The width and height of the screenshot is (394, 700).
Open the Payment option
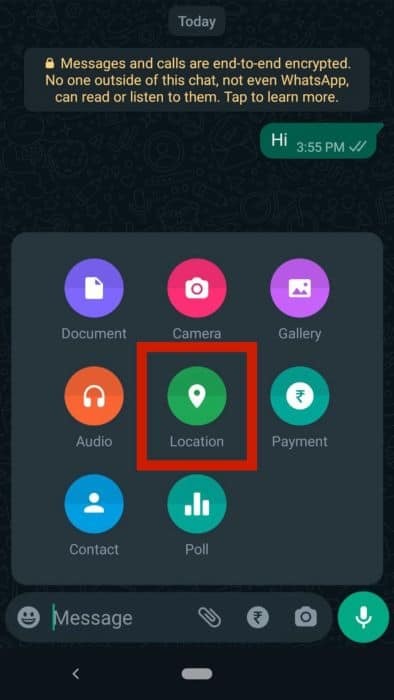pos(300,396)
